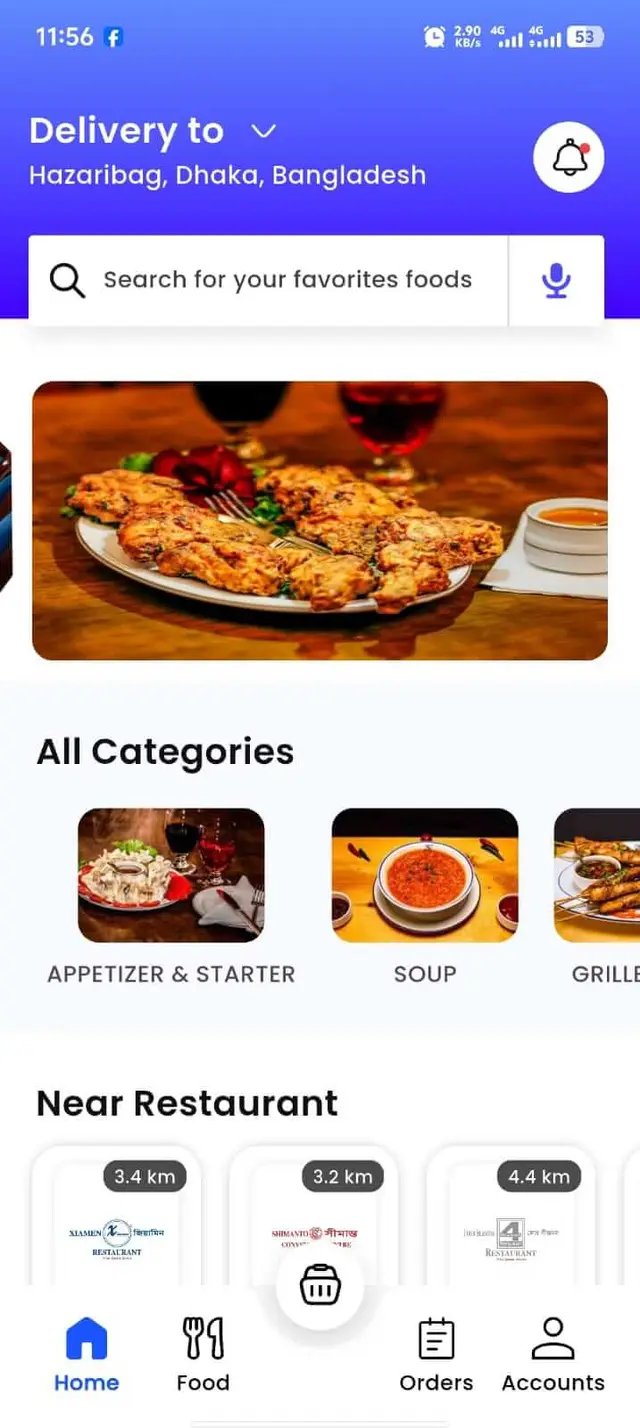This screenshot has width=640, height=1428.
Task: Switch to the Food tab
Action: coord(203,1354)
